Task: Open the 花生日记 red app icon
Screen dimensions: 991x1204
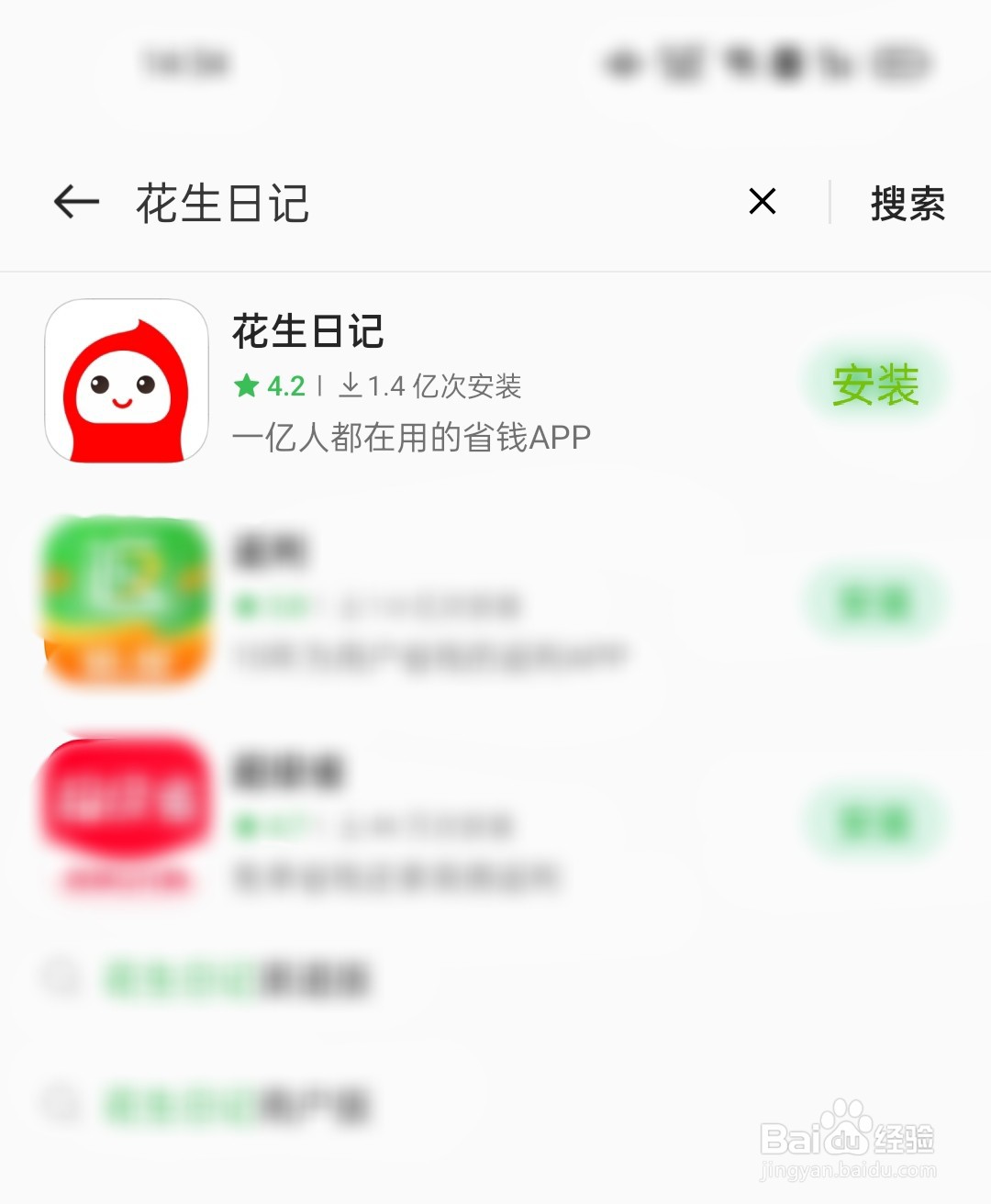Action: coord(126,382)
